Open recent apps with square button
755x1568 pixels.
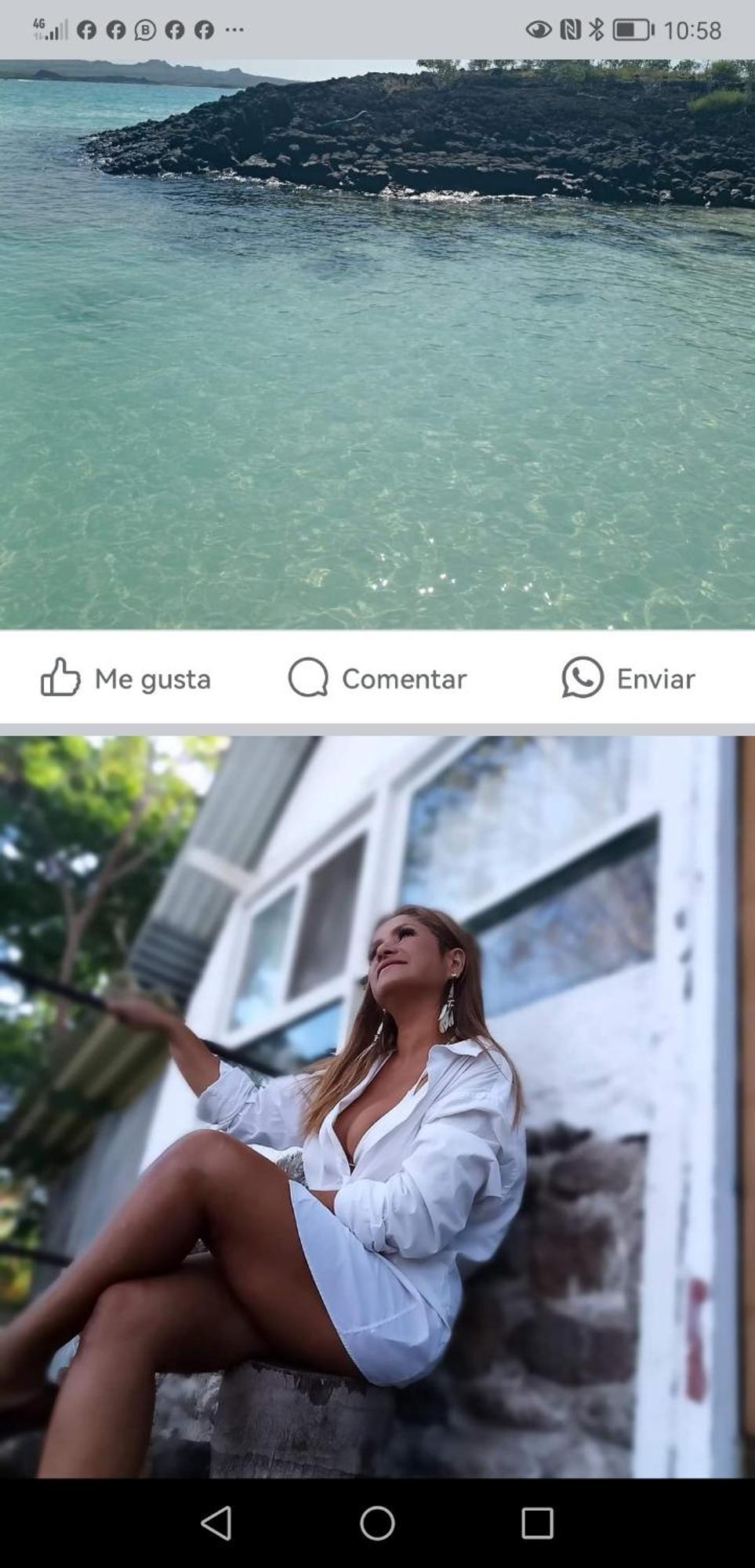537,1523
